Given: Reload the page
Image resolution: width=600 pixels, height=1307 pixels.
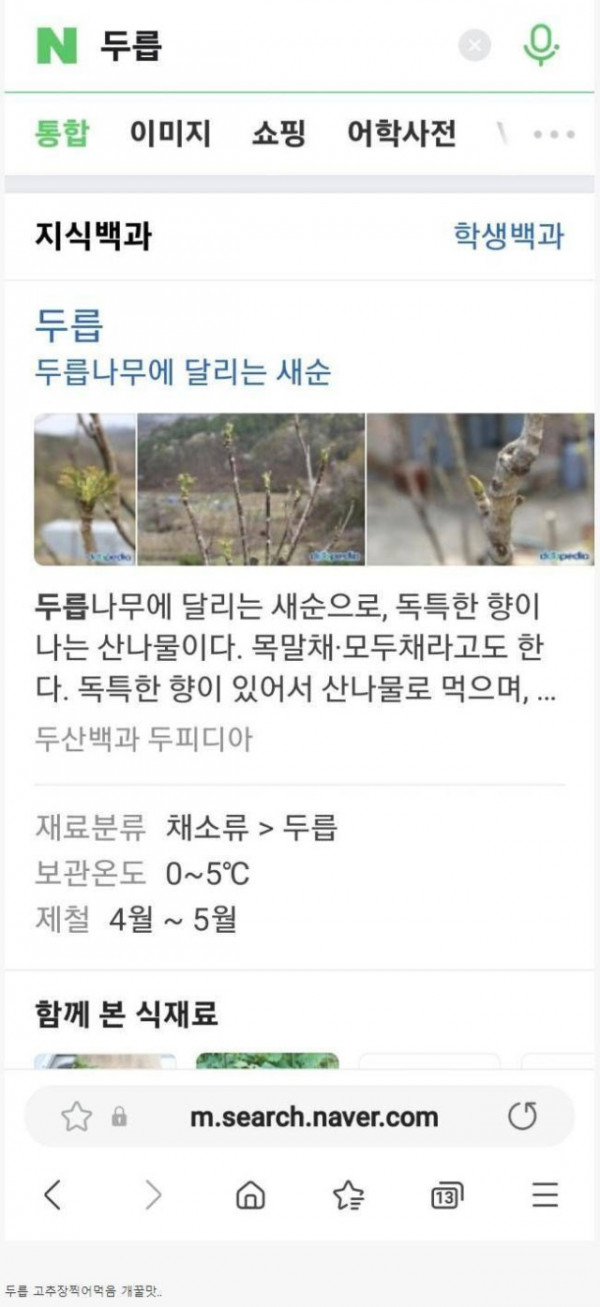Looking at the screenshot, I should tap(523, 1116).
